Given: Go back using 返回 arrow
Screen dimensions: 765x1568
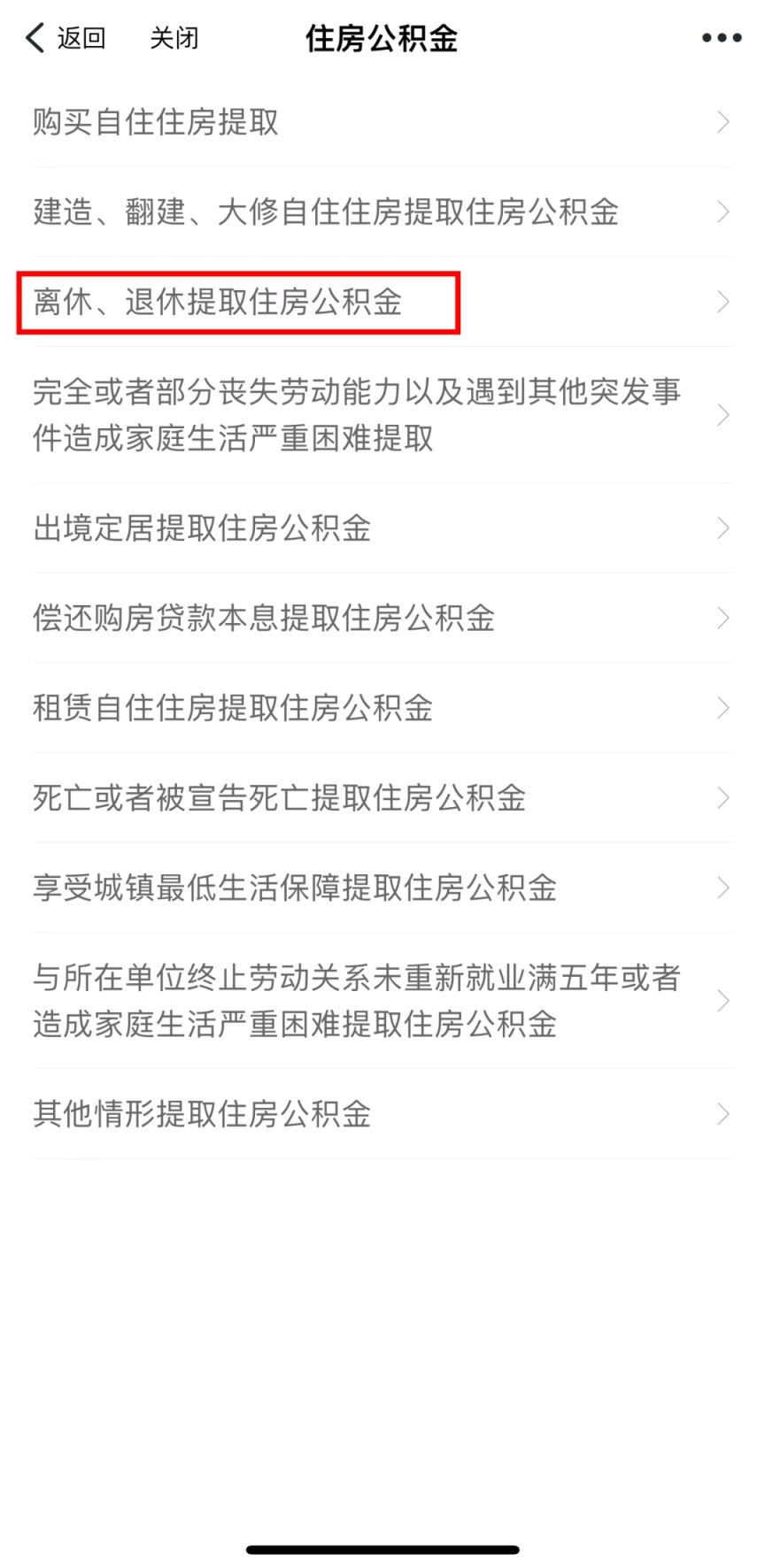Looking at the screenshot, I should 64,38.
